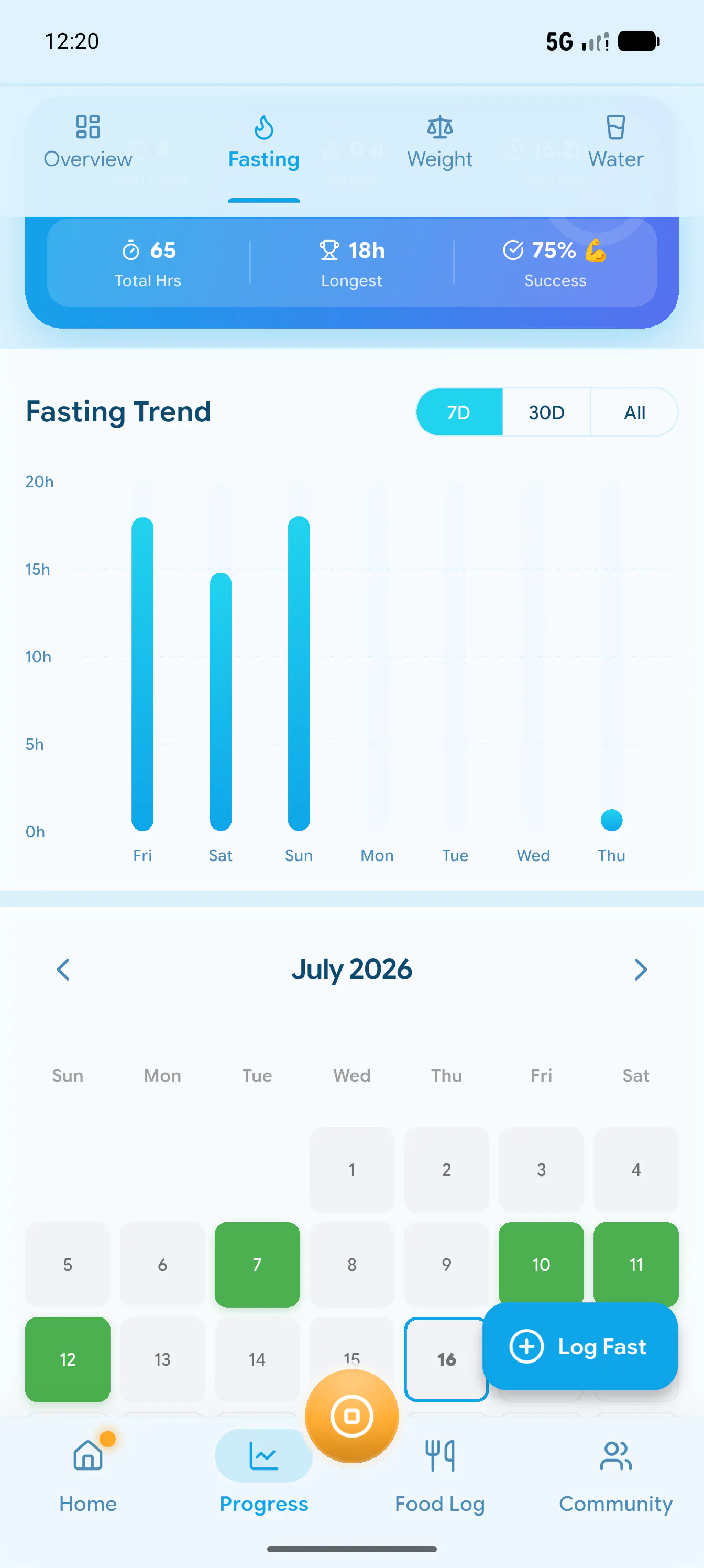Switch to the Overview tab
Image resolution: width=704 pixels, height=1568 pixels.
pyautogui.click(x=87, y=143)
